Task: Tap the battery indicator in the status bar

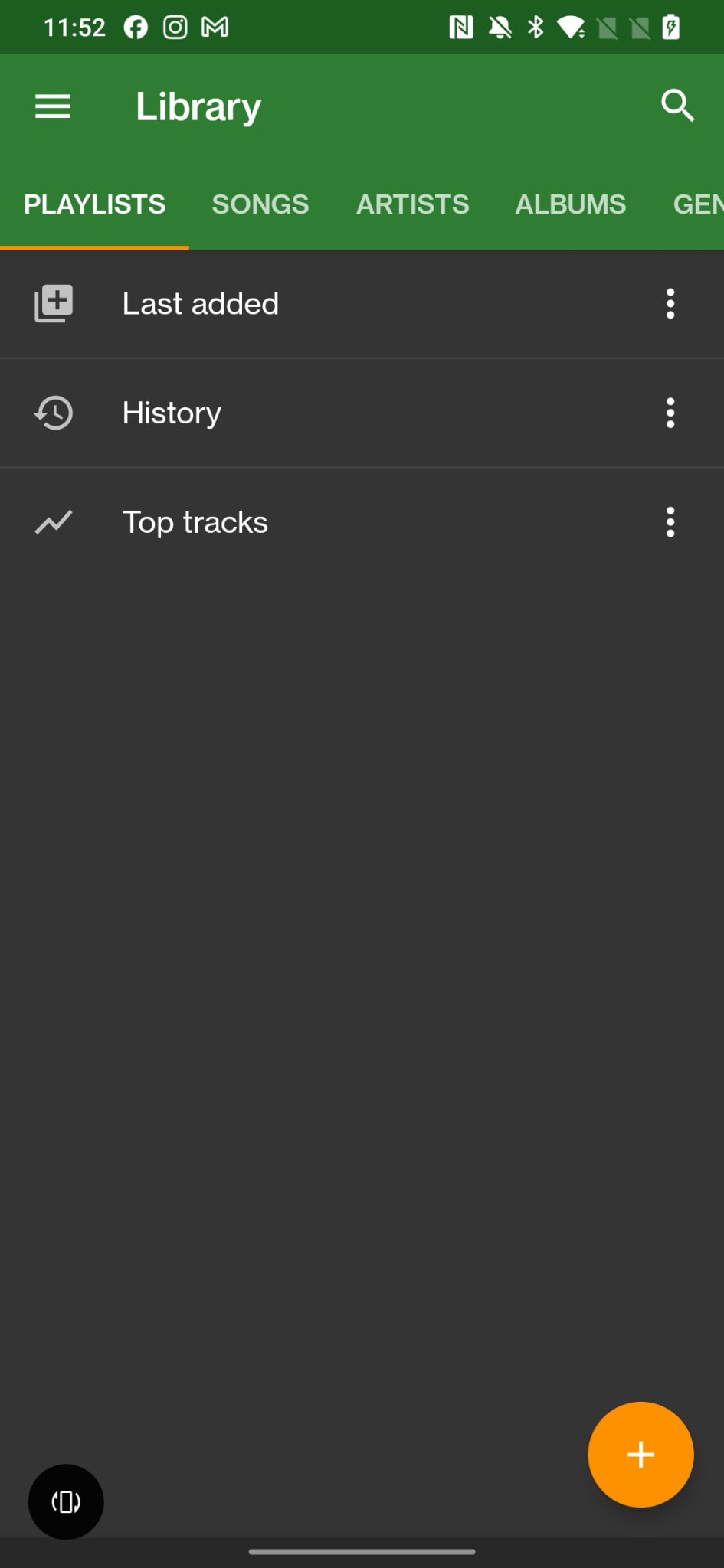Action: (x=672, y=27)
